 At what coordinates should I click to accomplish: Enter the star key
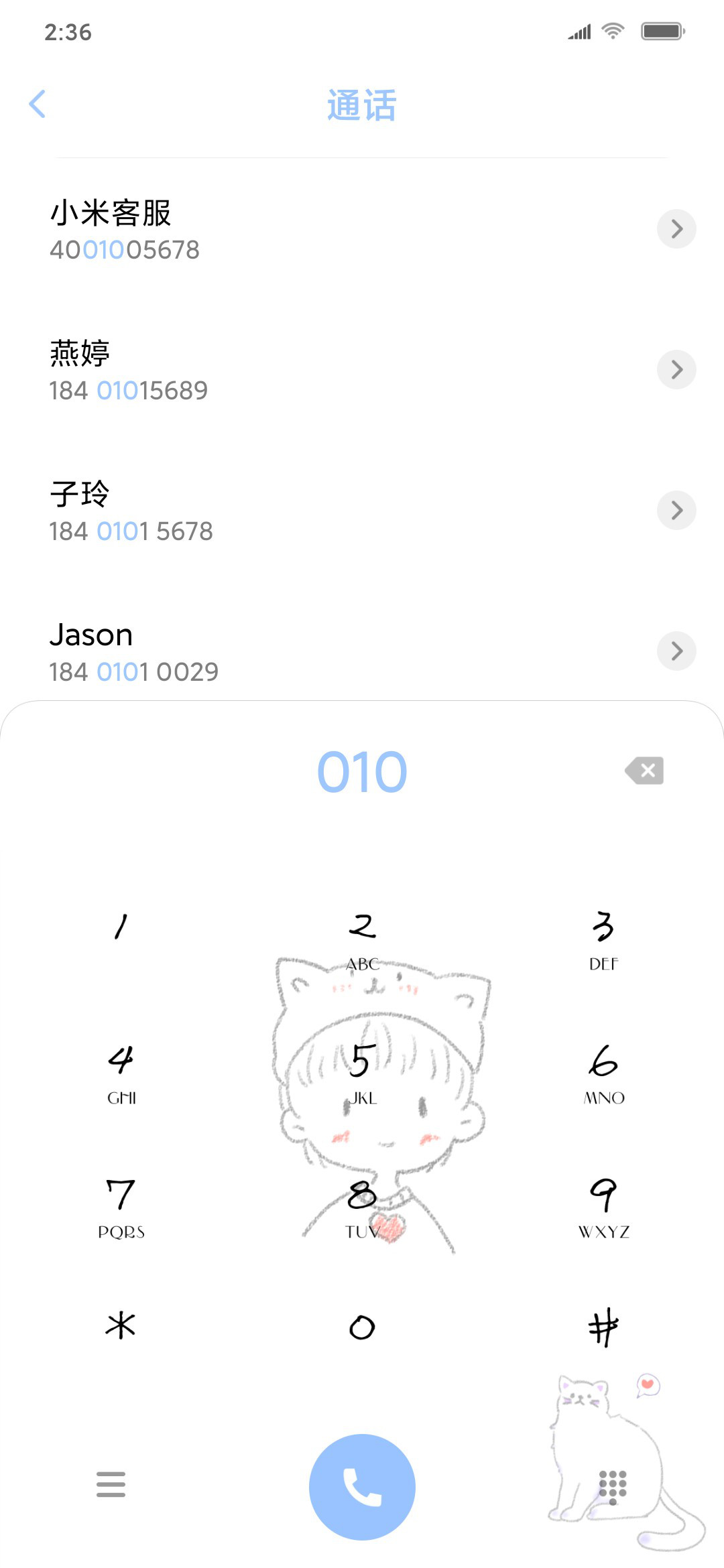[x=121, y=1327]
